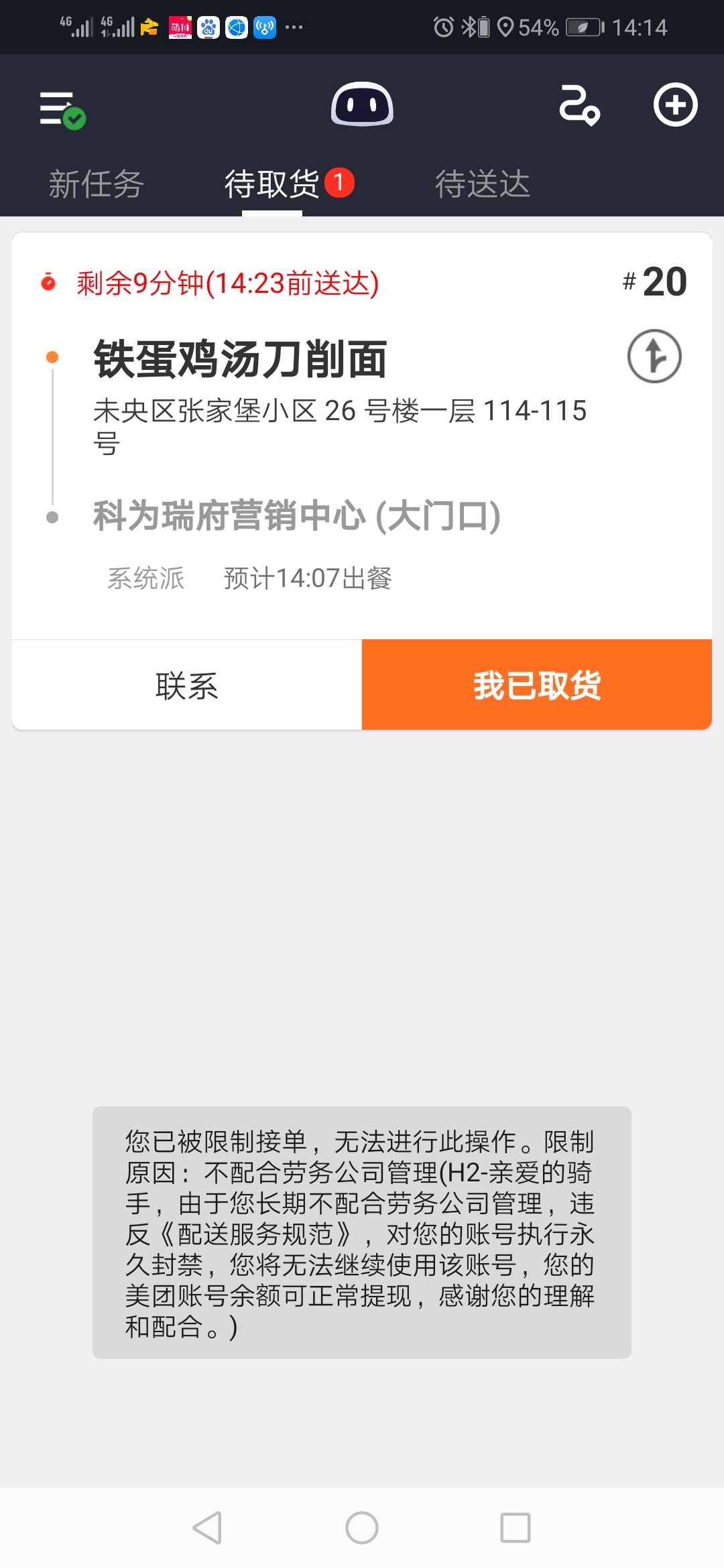This screenshot has height=1568, width=724.
Task: Switch to the 待送达 tab
Action: point(482,184)
